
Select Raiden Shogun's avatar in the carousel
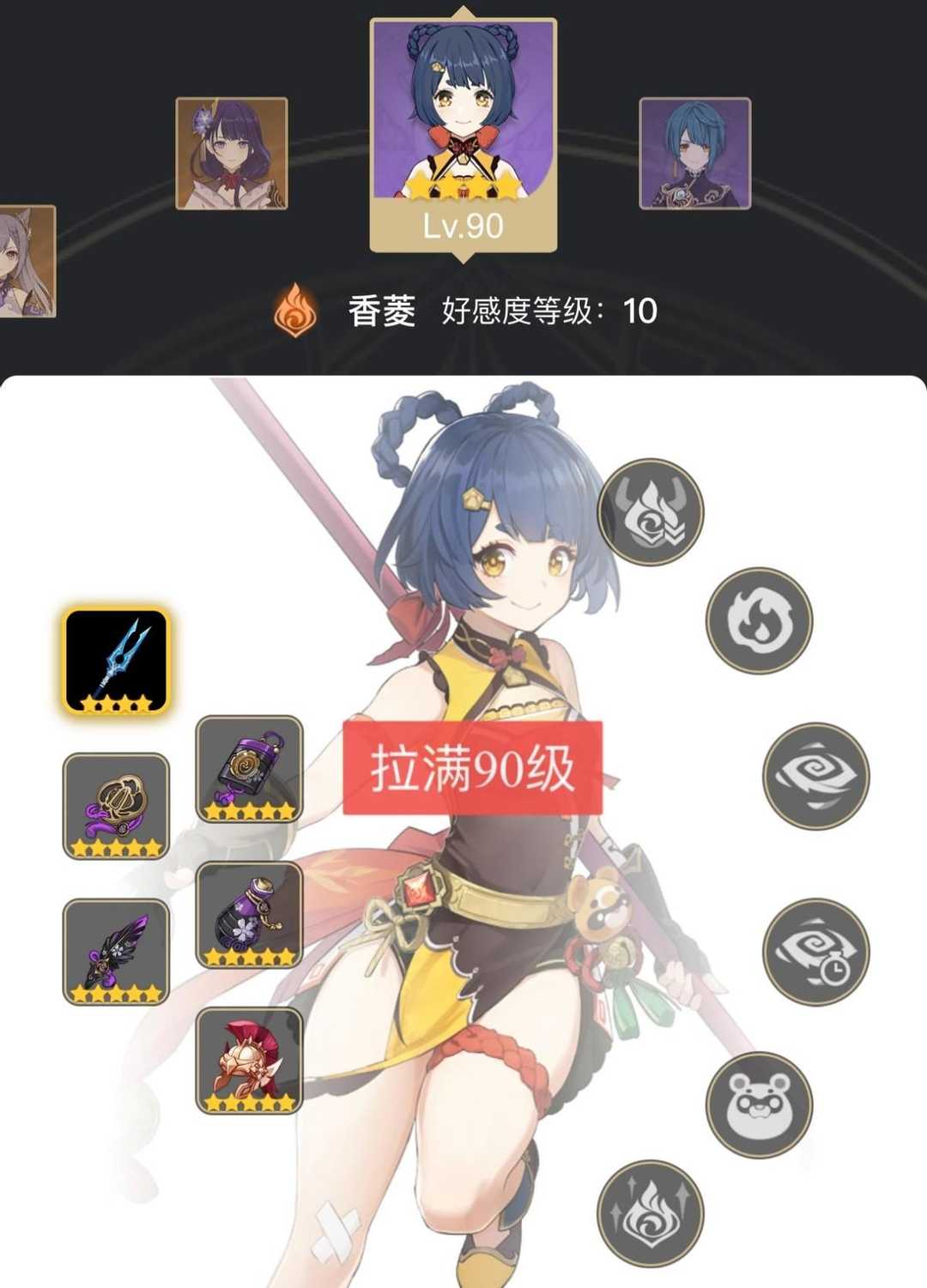click(x=232, y=154)
